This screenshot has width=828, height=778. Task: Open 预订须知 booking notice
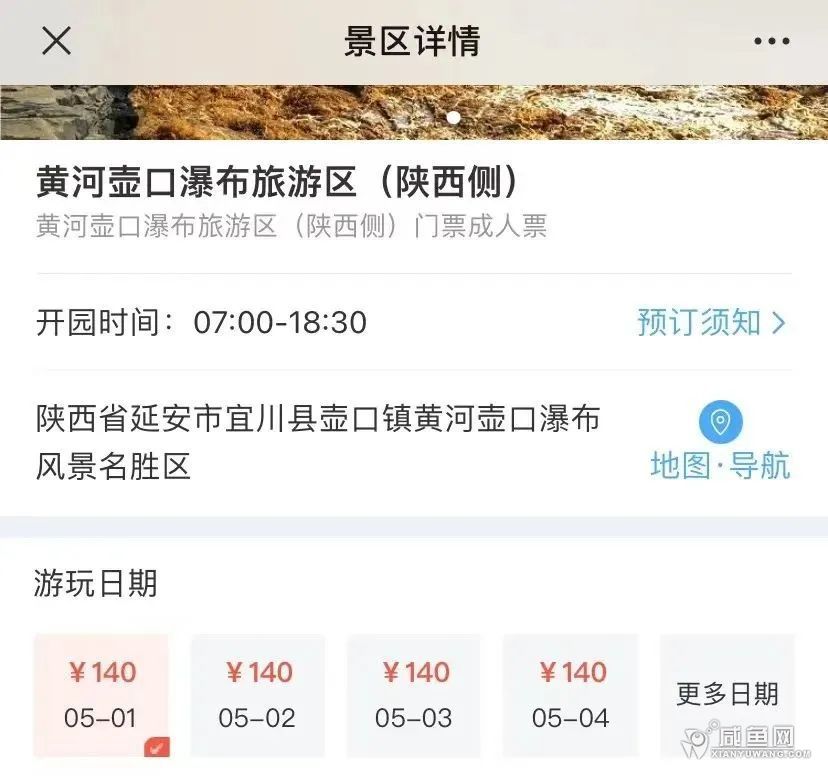pos(711,322)
